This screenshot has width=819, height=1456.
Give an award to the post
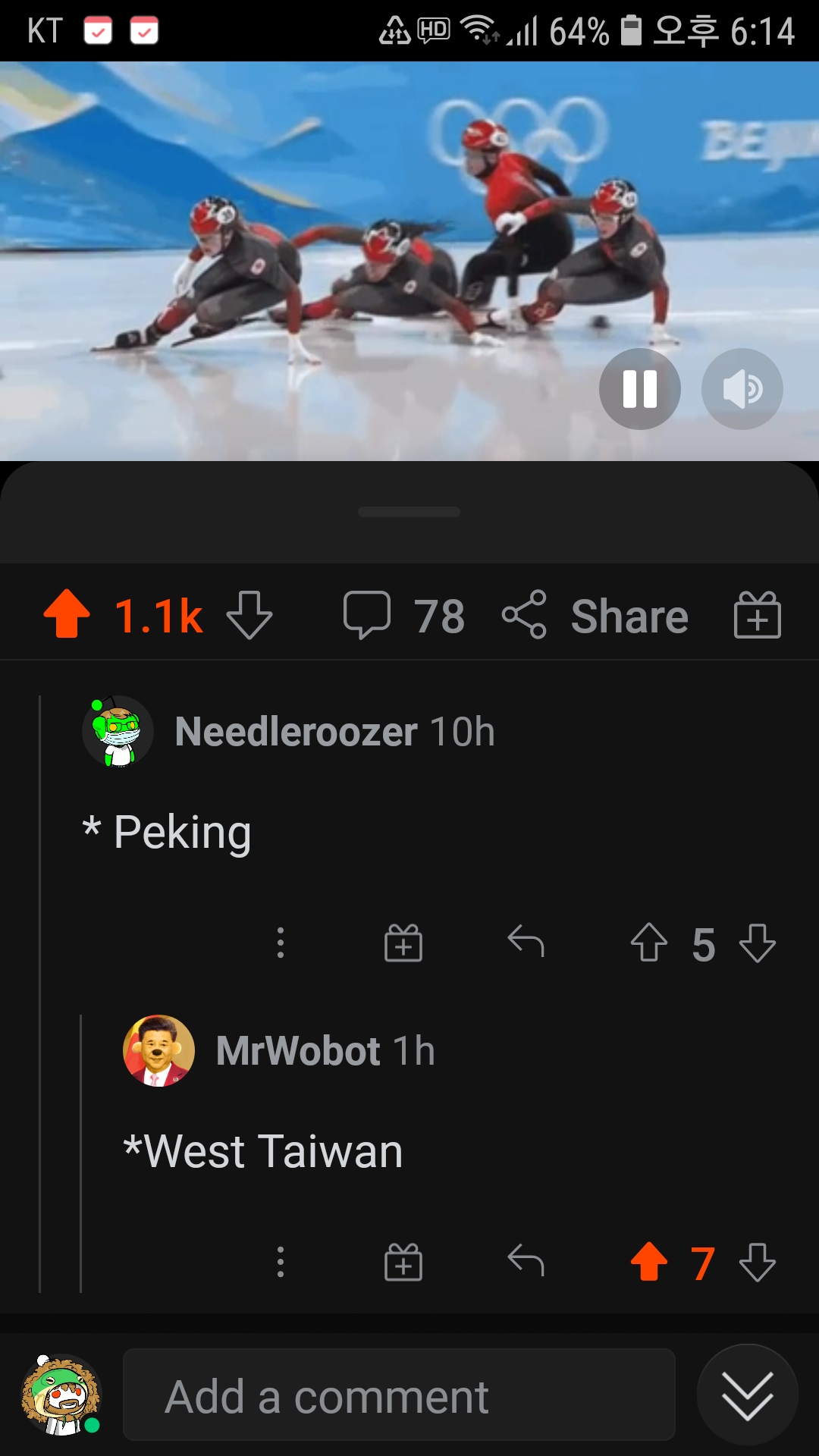758,614
